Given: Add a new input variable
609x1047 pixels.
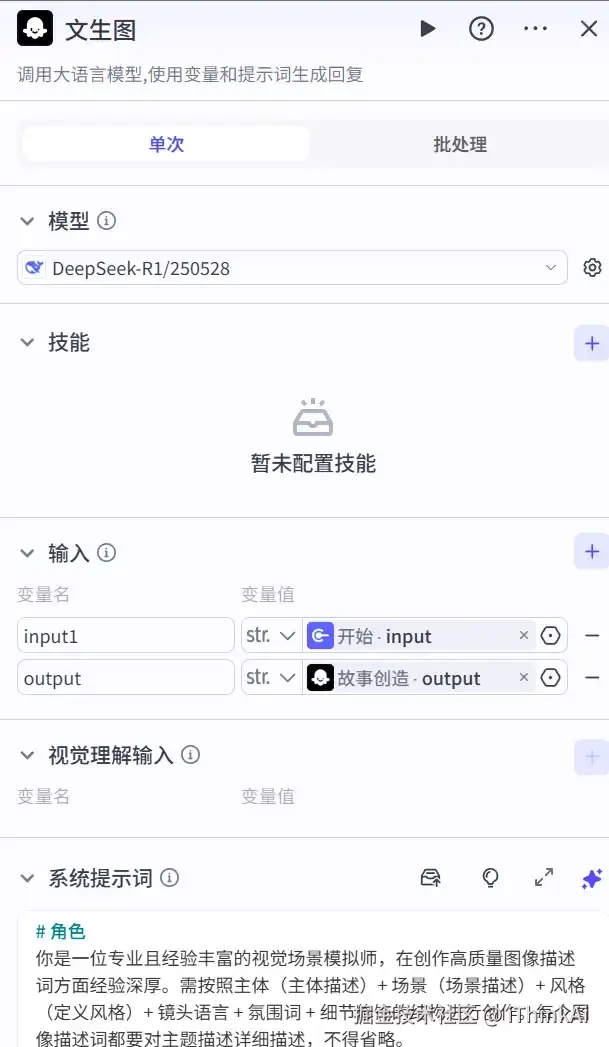Looking at the screenshot, I should (591, 552).
